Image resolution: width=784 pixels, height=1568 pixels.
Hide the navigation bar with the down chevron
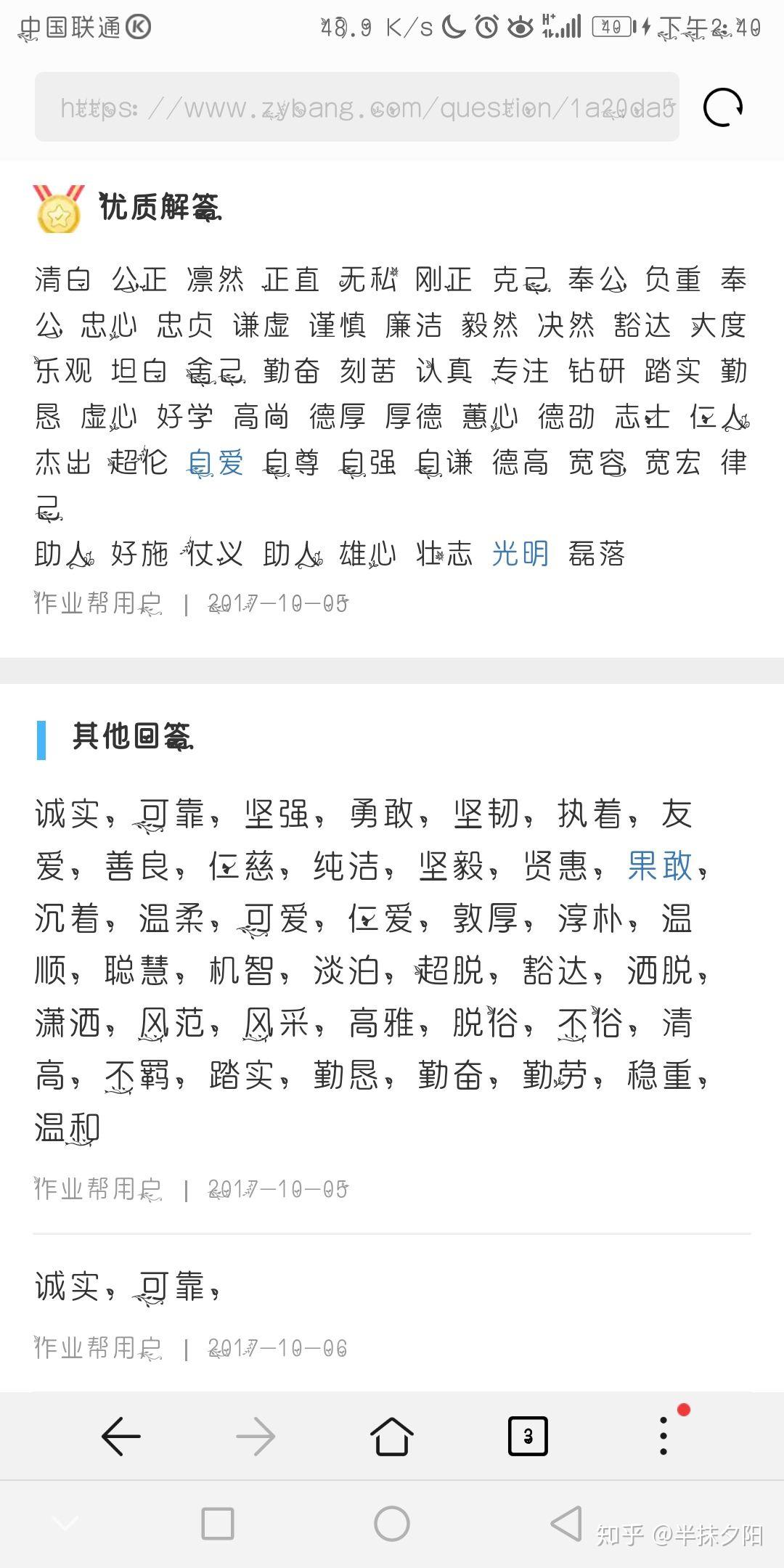pos(65,1523)
